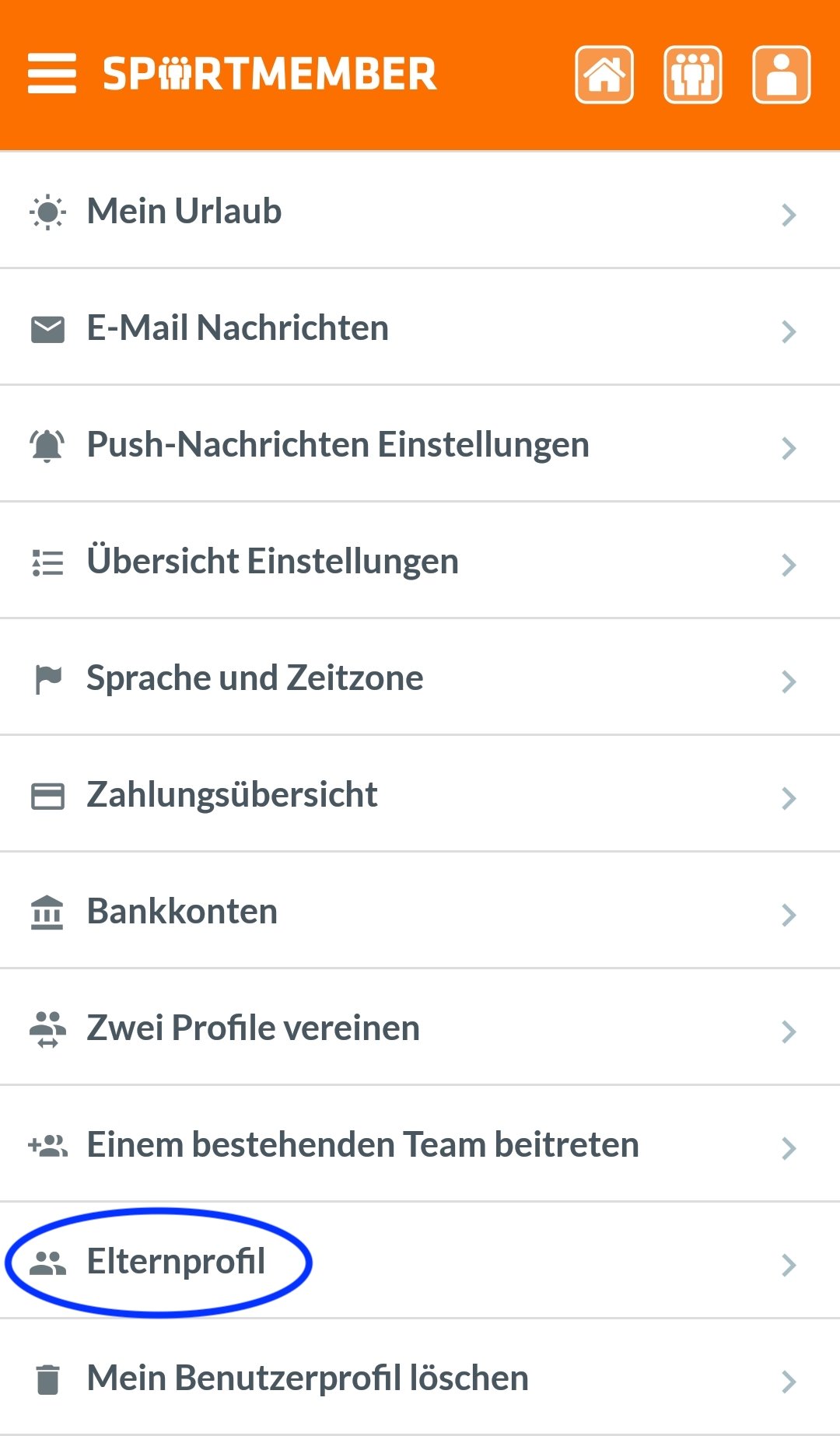Viewport: 840px width, 1436px height.
Task: Go to the home icon
Action: point(604,75)
